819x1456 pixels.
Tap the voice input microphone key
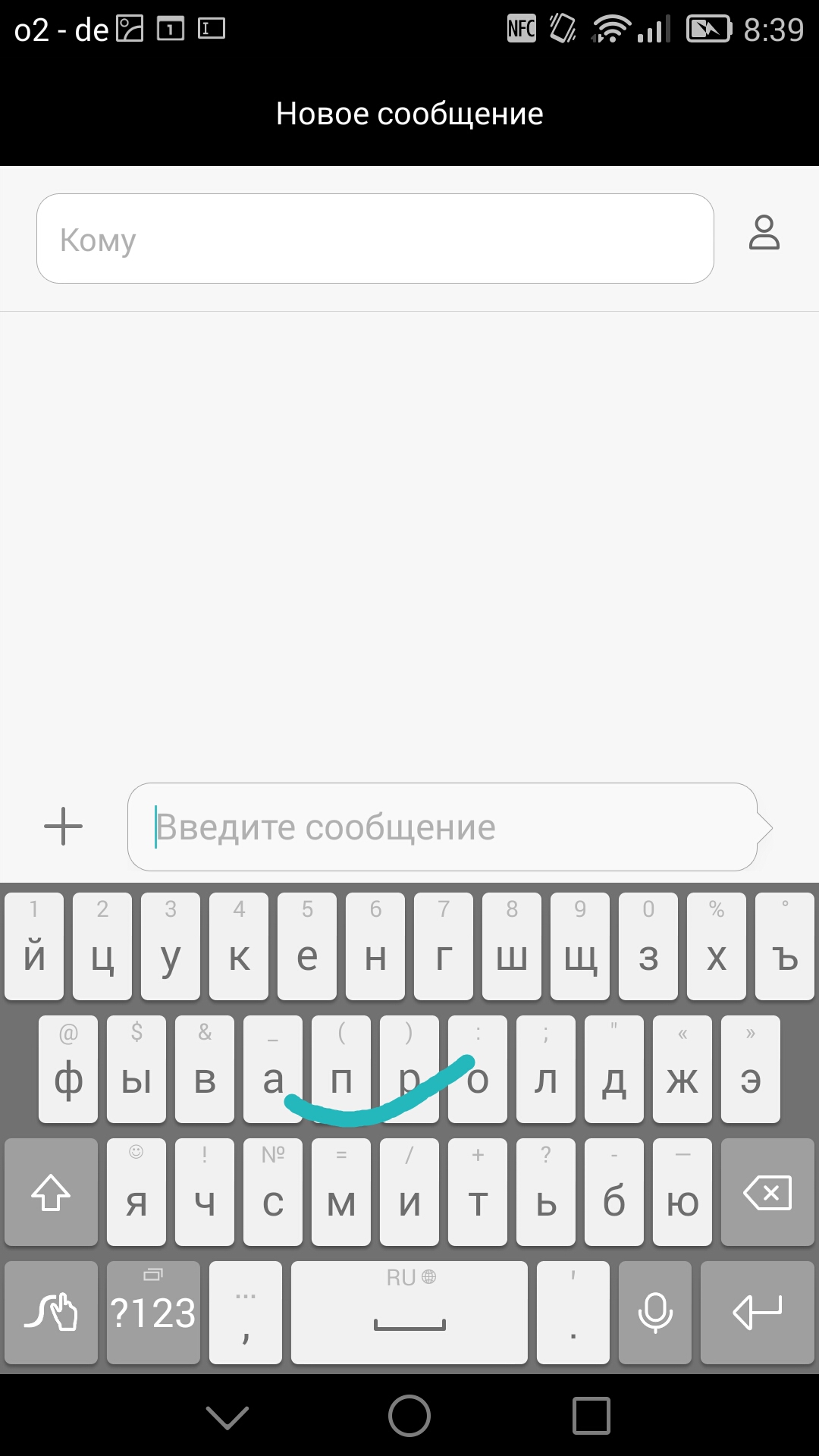(x=655, y=1313)
